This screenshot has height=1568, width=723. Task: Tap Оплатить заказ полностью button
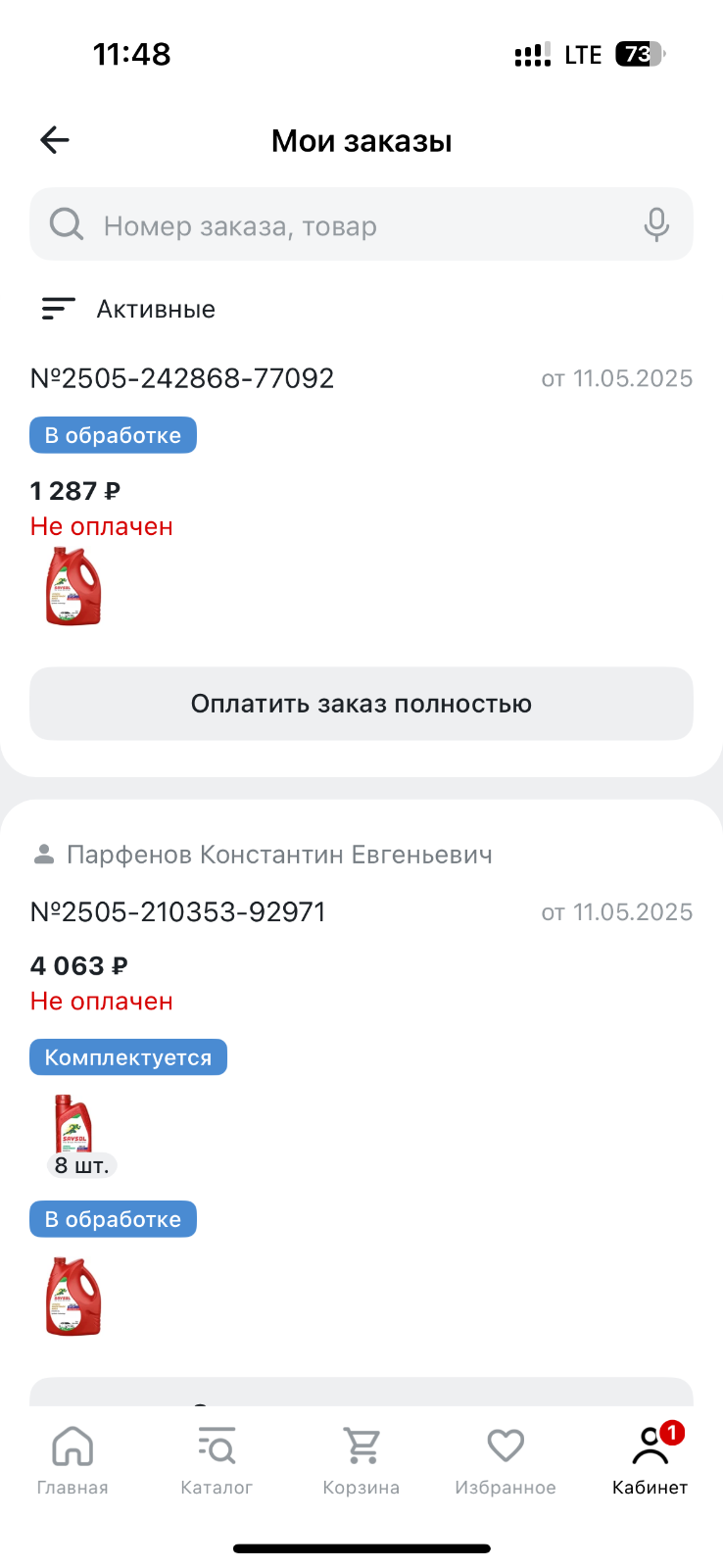point(361,704)
